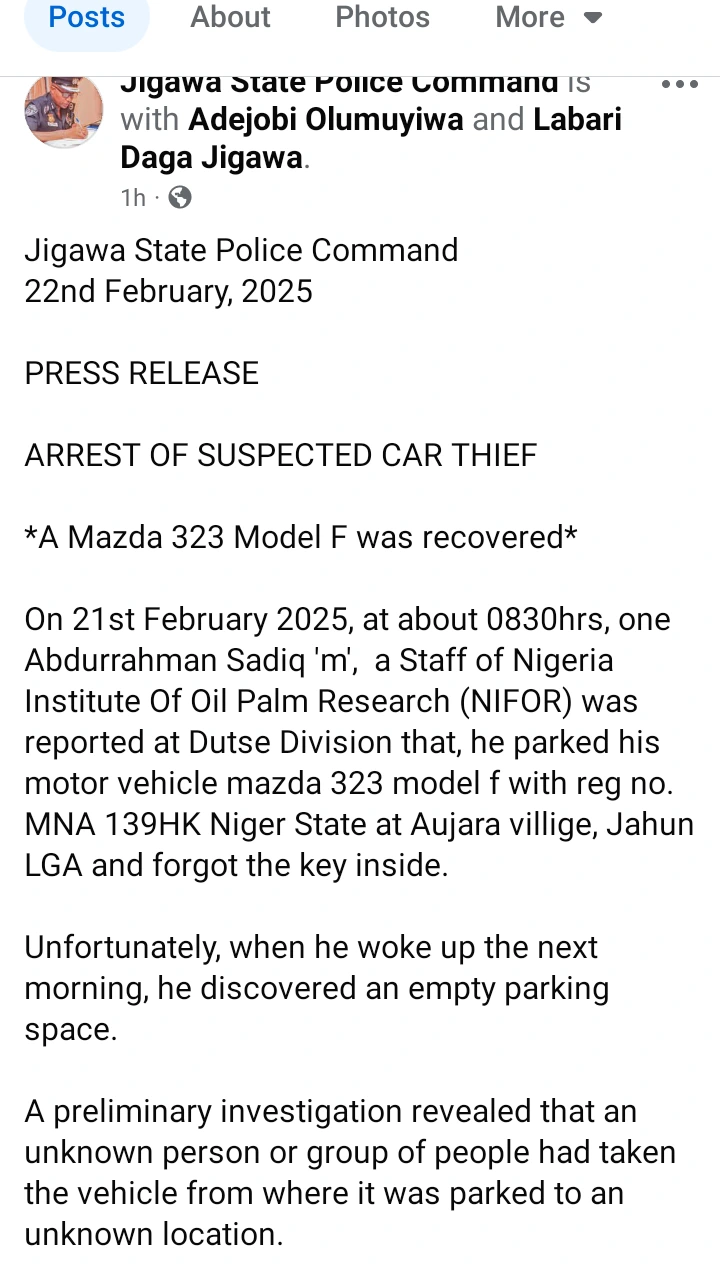This screenshot has width=720, height=1265.
Task: View Adejobi Olumuyiwa's profile
Action: 326,120
